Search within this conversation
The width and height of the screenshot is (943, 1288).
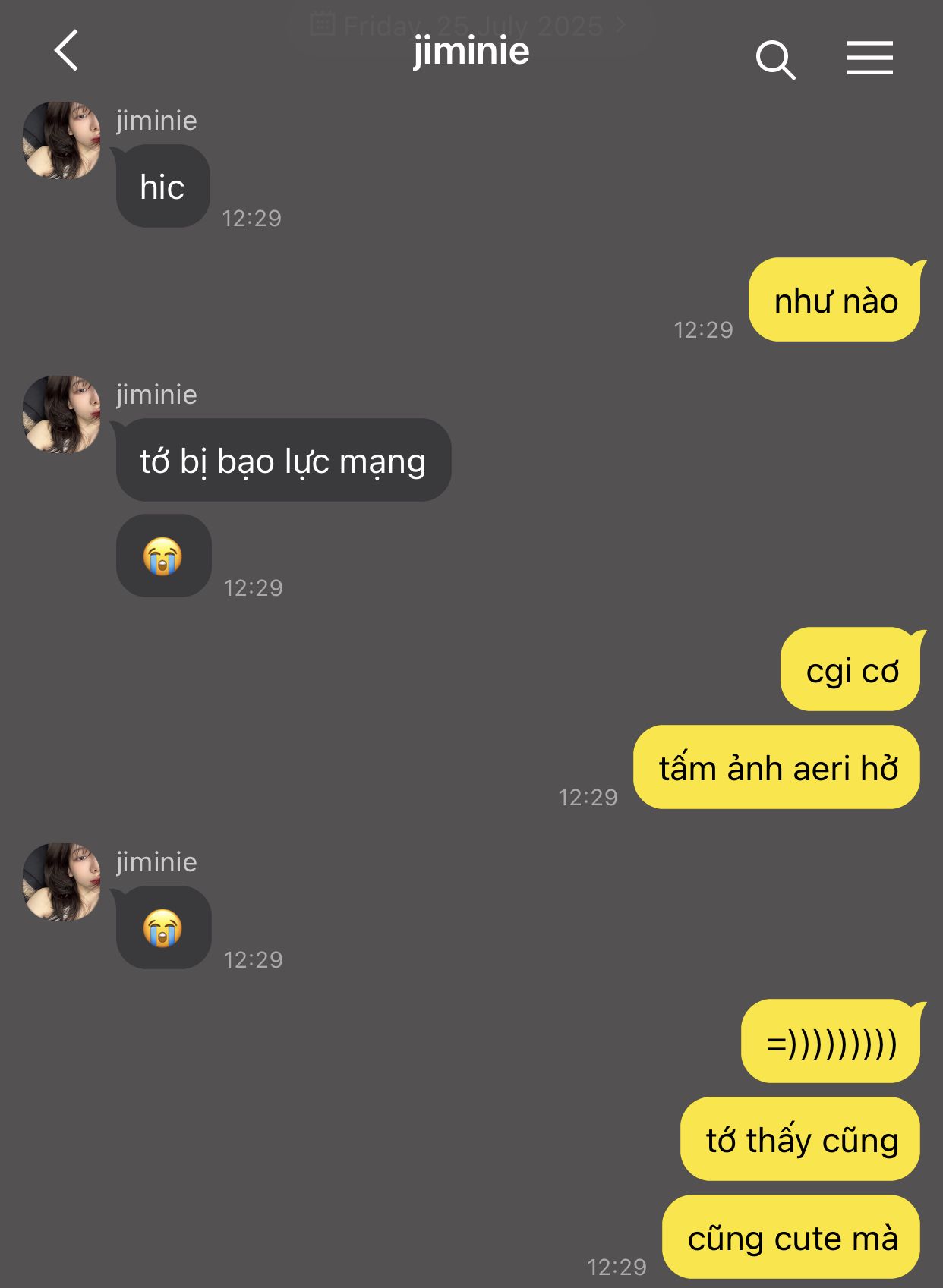tap(774, 59)
